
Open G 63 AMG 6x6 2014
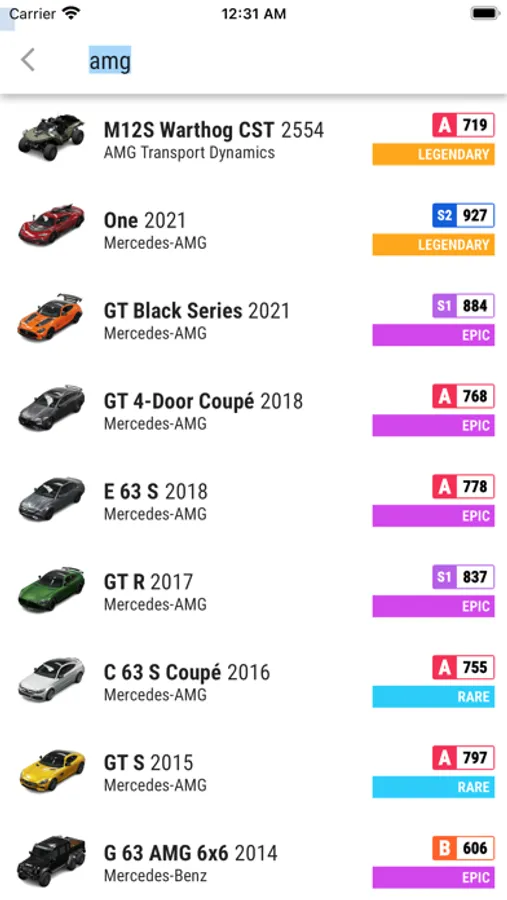(x=253, y=859)
